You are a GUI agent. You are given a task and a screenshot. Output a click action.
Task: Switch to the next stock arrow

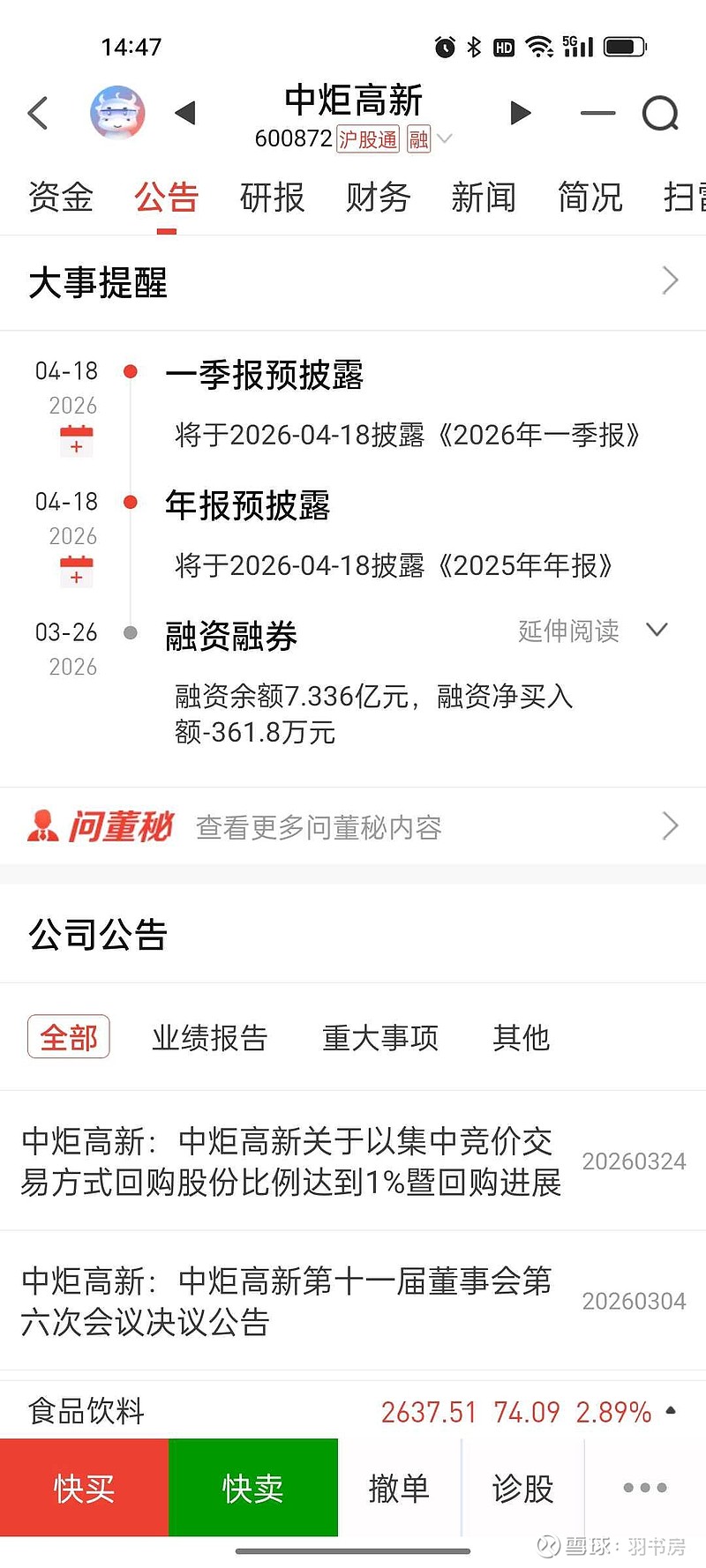point(521,113)
